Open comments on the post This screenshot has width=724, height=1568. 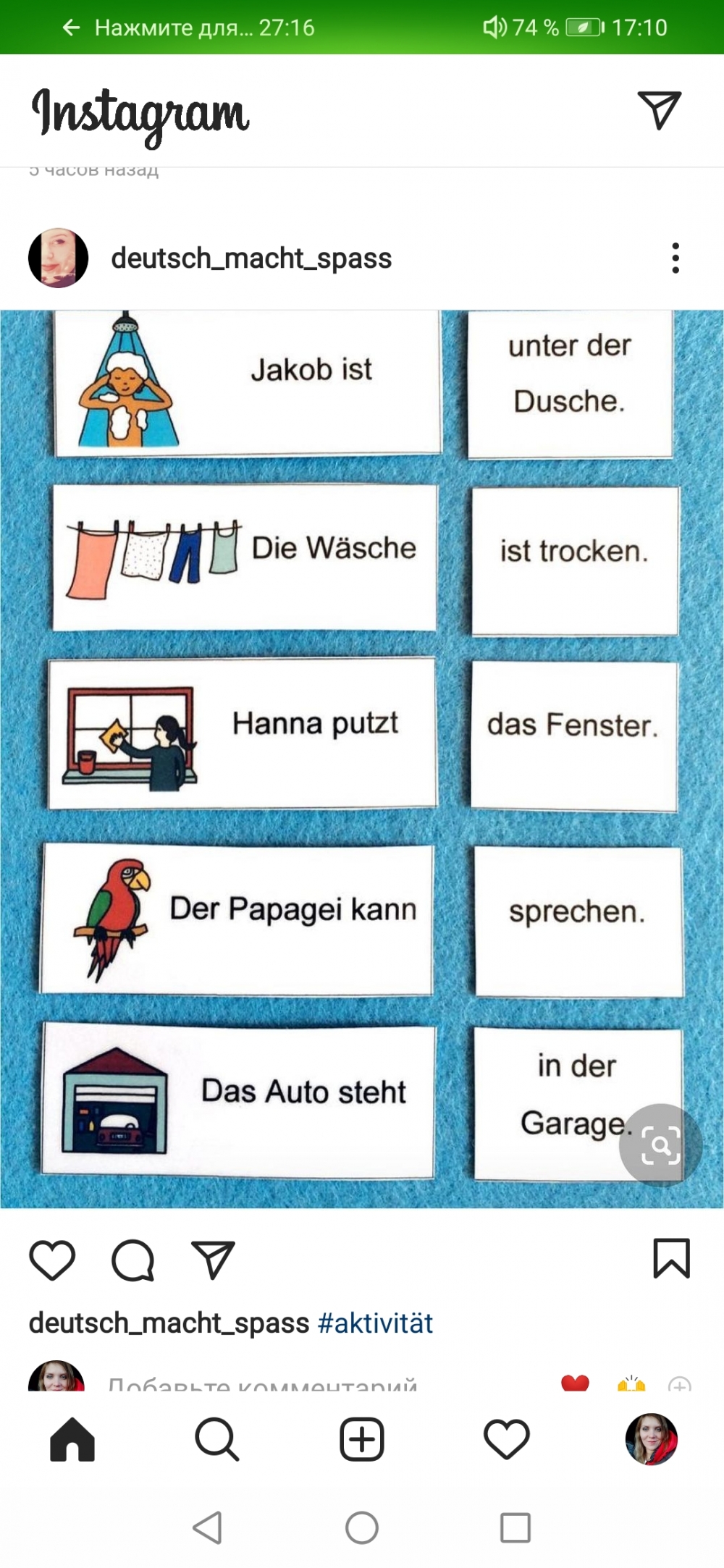(132, 1260)
